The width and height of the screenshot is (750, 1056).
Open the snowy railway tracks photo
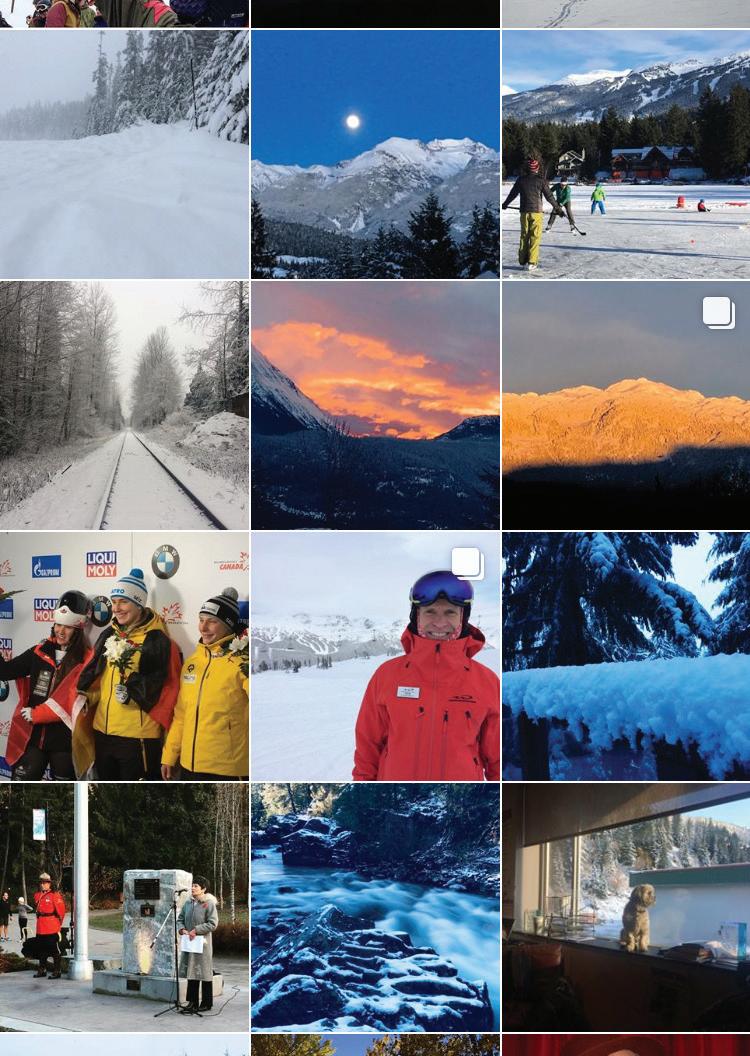click(124, 405)
